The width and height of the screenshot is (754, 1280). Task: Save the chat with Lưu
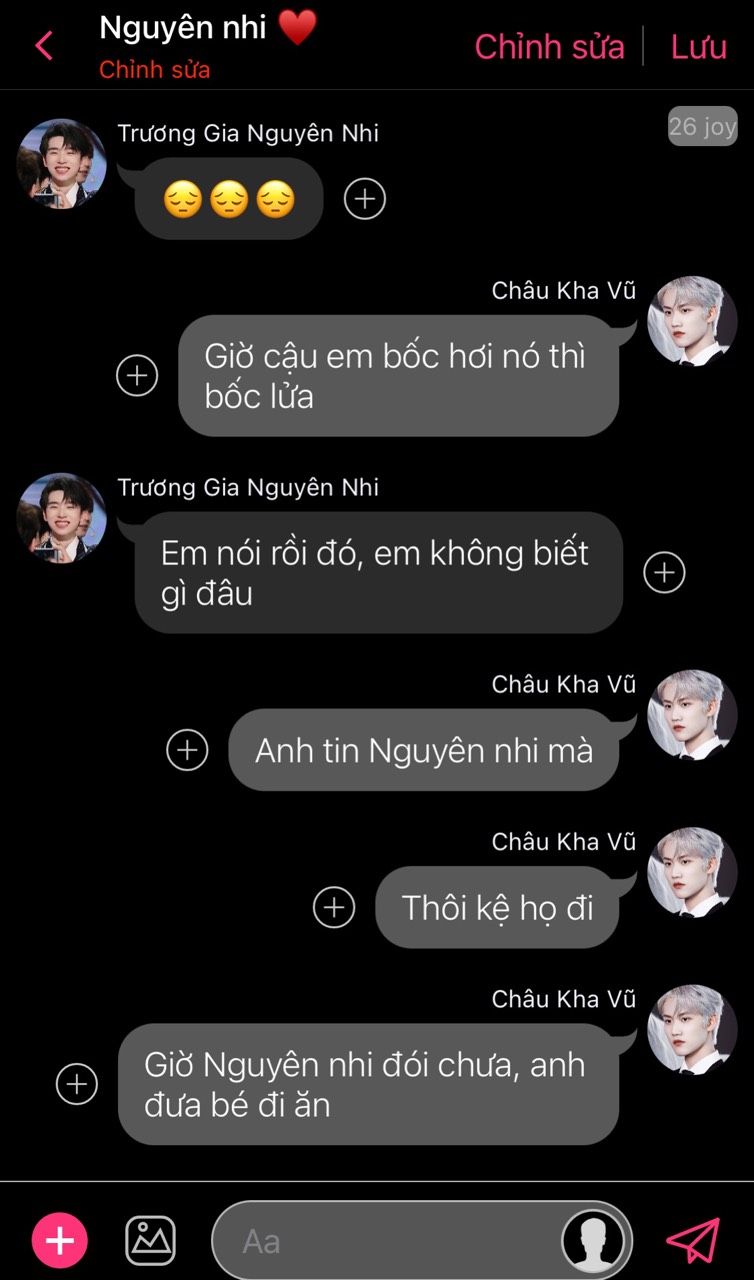[x=698, y=47]
